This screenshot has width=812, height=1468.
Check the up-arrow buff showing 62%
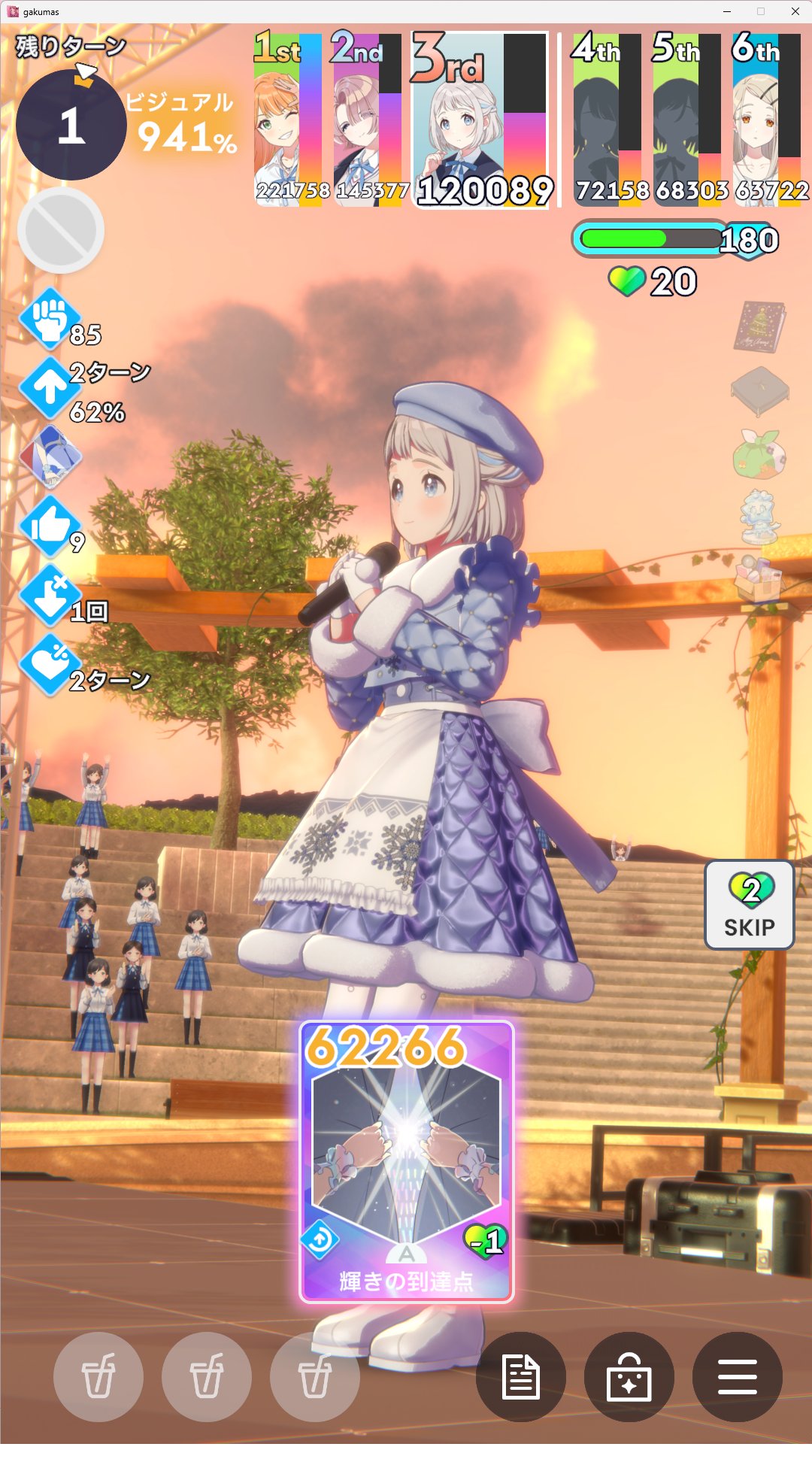pos(50,388)
